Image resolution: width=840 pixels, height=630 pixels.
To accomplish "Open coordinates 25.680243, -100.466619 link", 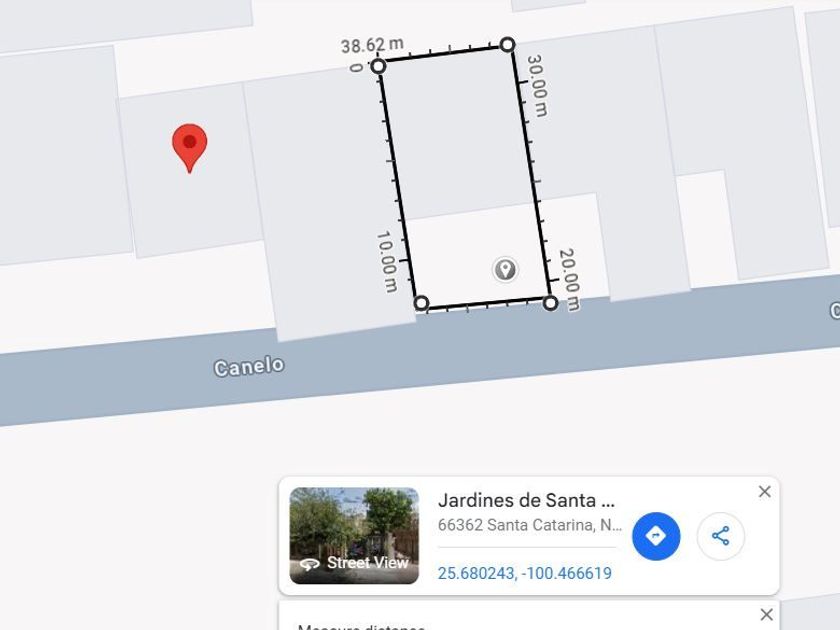I will 524,573.
